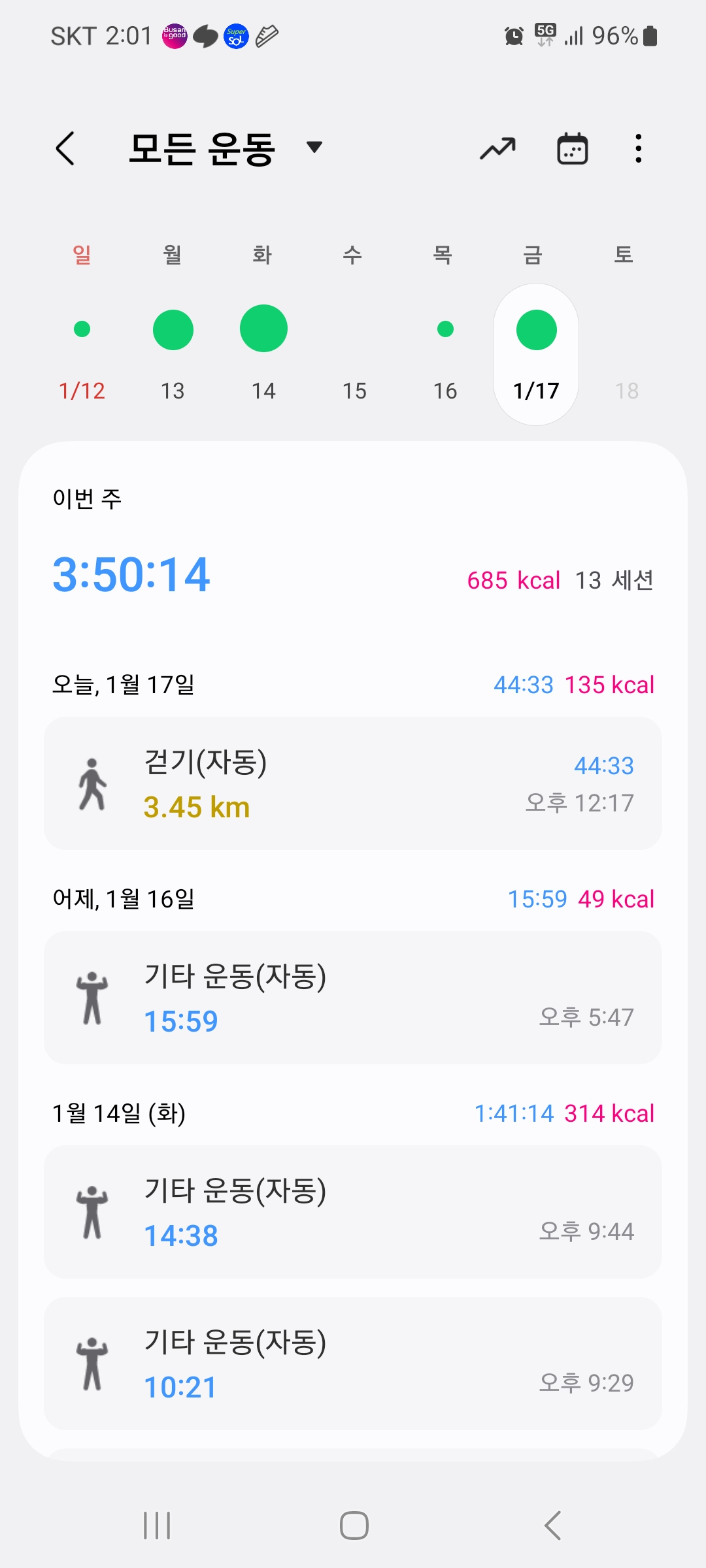Open the 기타 운동(자동) 10:21 workout card

353,1364
